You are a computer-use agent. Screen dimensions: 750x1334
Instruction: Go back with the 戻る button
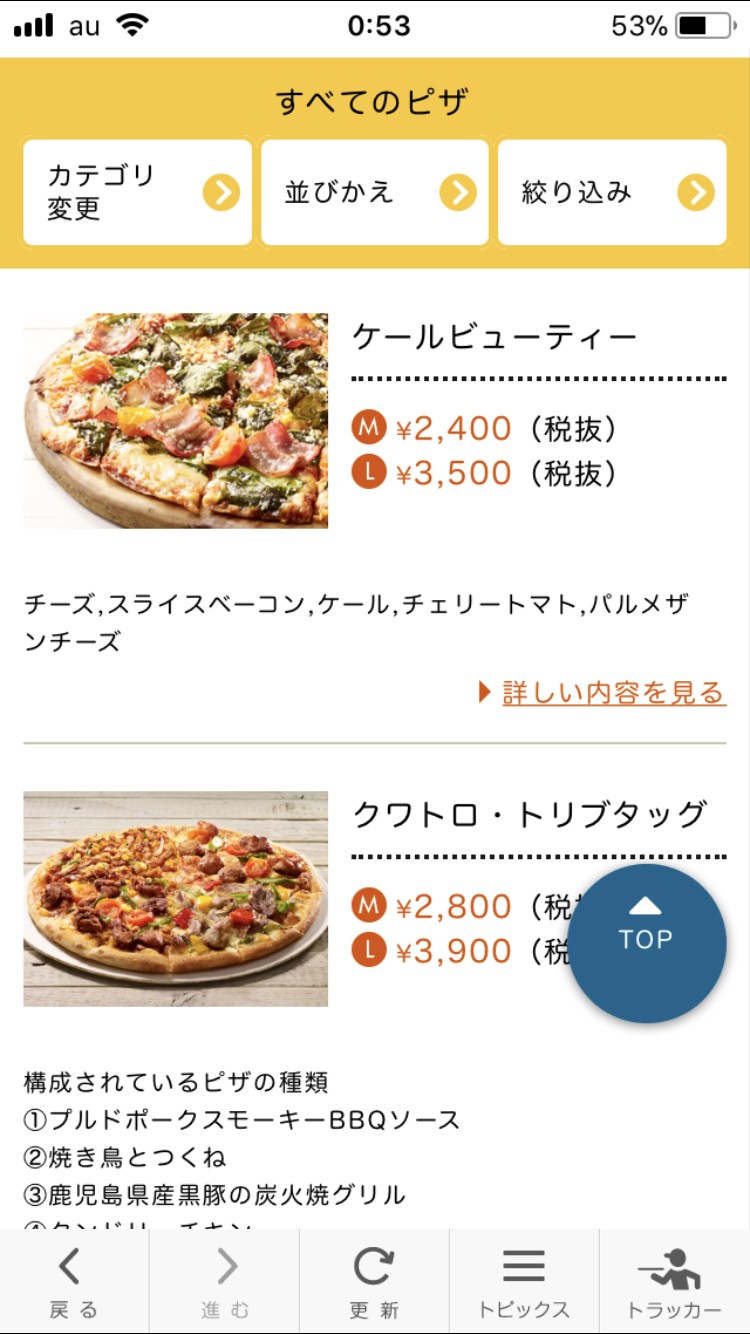[x=74, y=1282]
